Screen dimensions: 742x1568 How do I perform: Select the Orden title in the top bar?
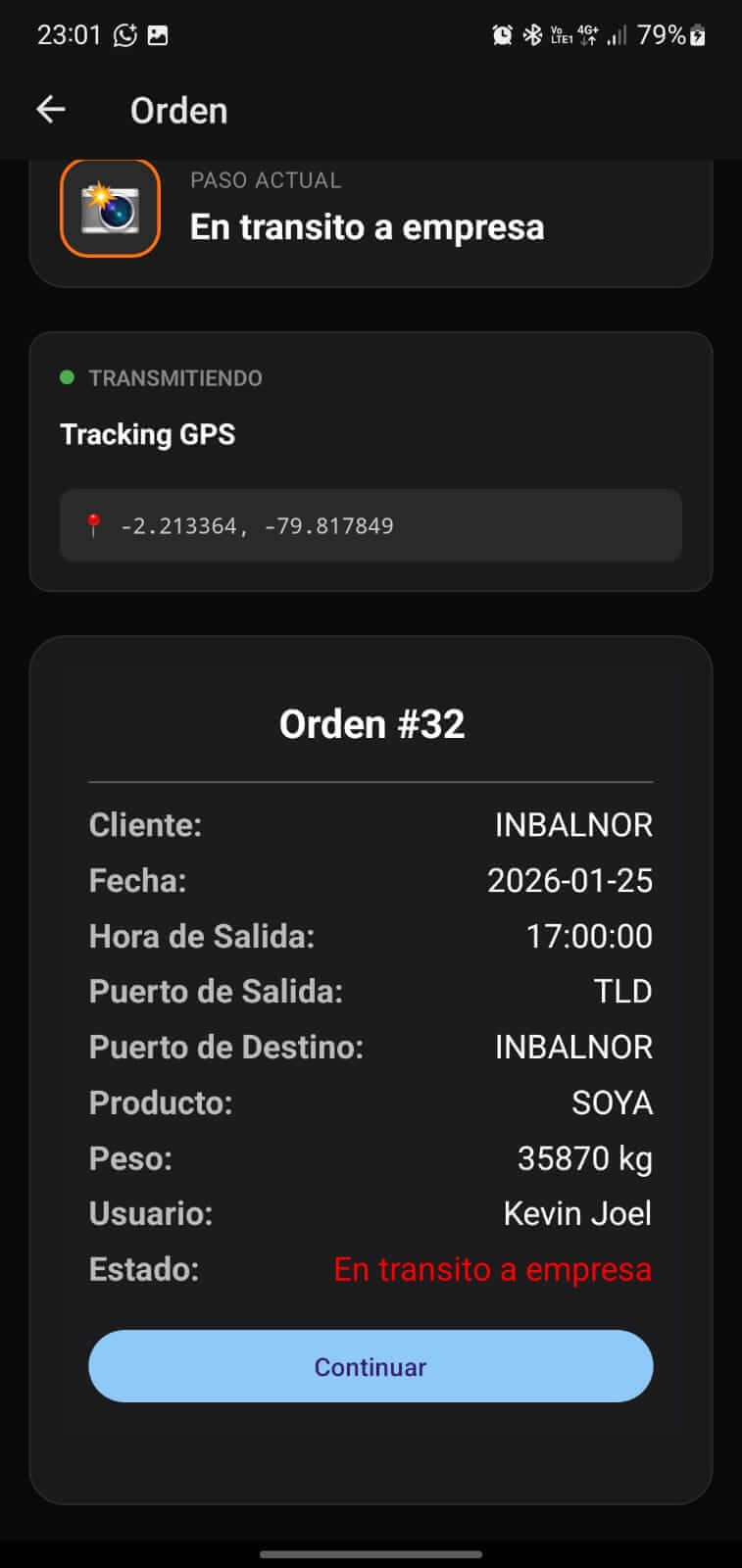(178, 110)
